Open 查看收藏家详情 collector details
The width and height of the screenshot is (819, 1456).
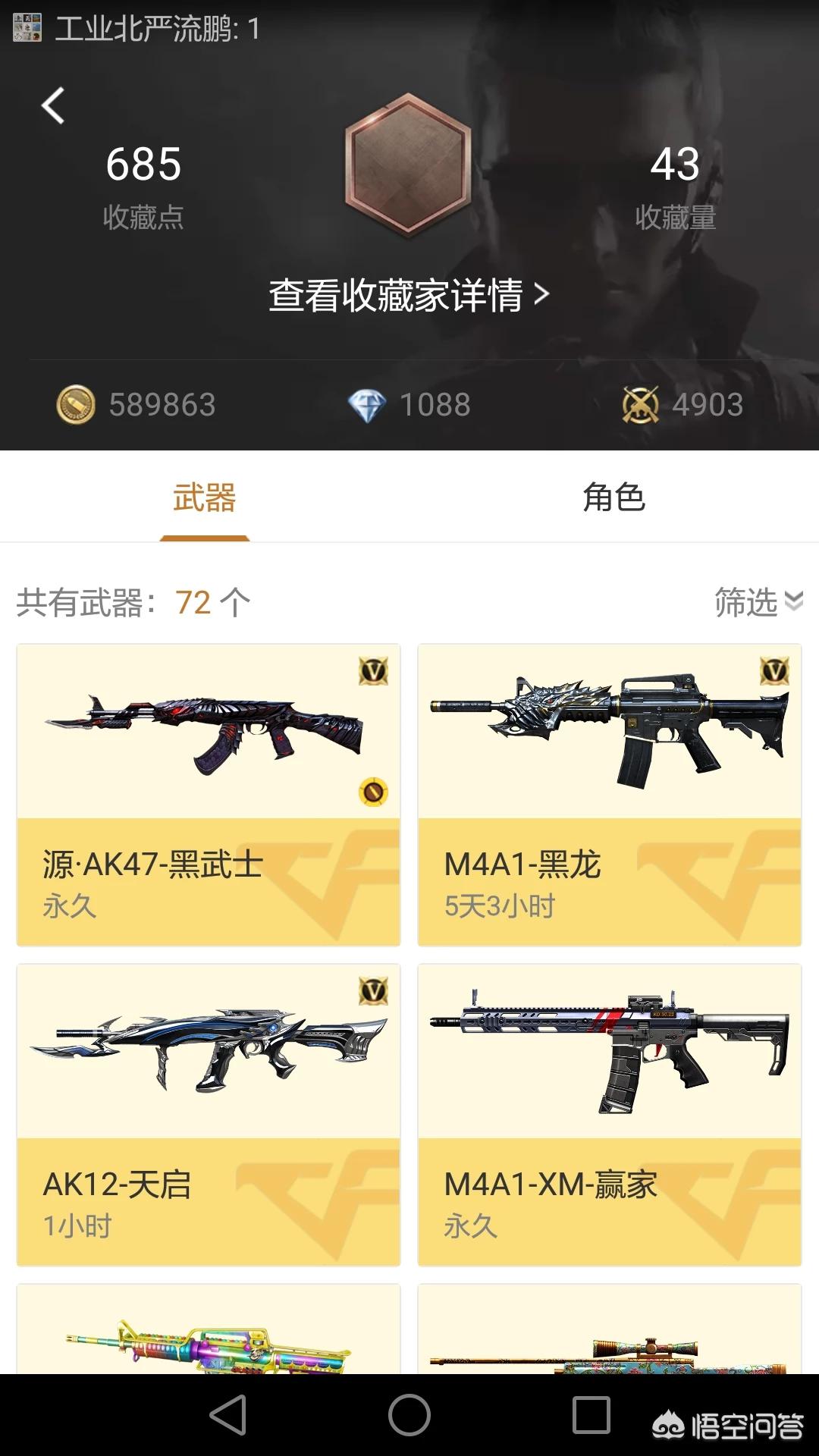408,295
